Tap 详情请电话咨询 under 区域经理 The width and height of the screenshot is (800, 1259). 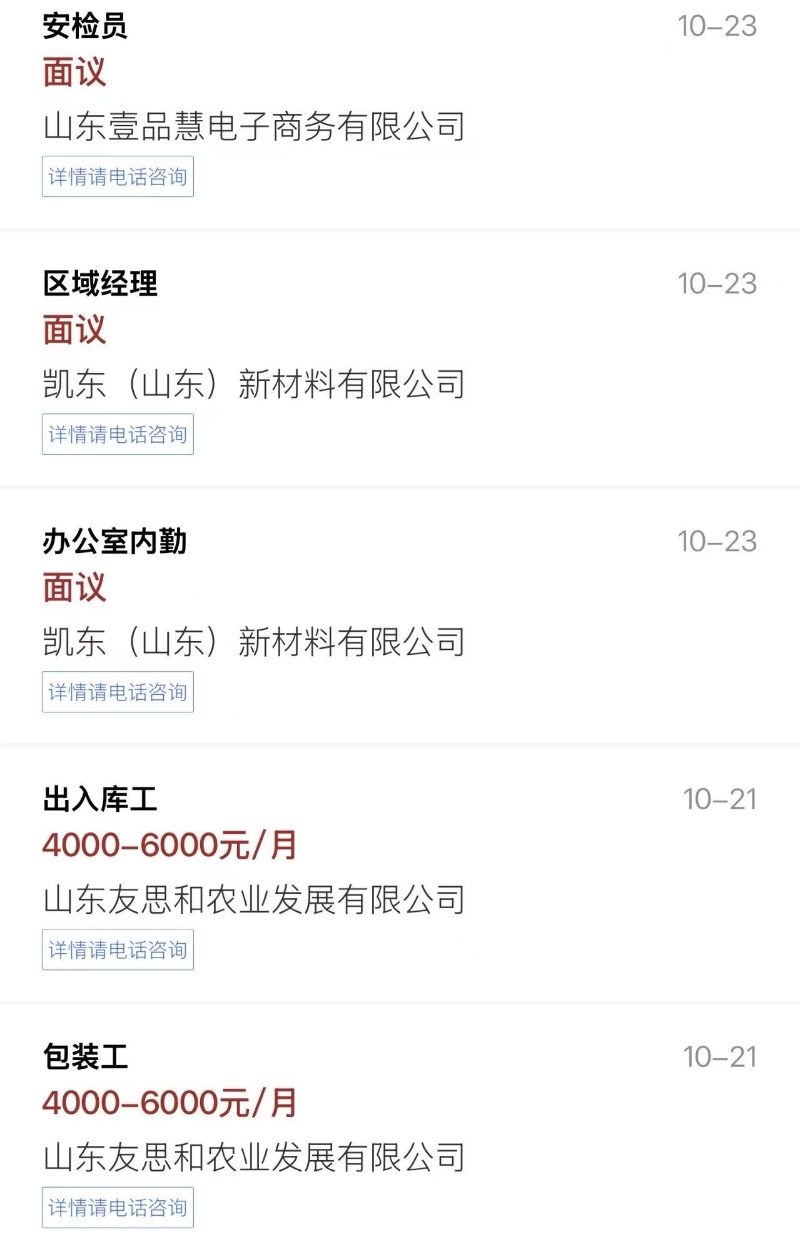pos(118,435)
